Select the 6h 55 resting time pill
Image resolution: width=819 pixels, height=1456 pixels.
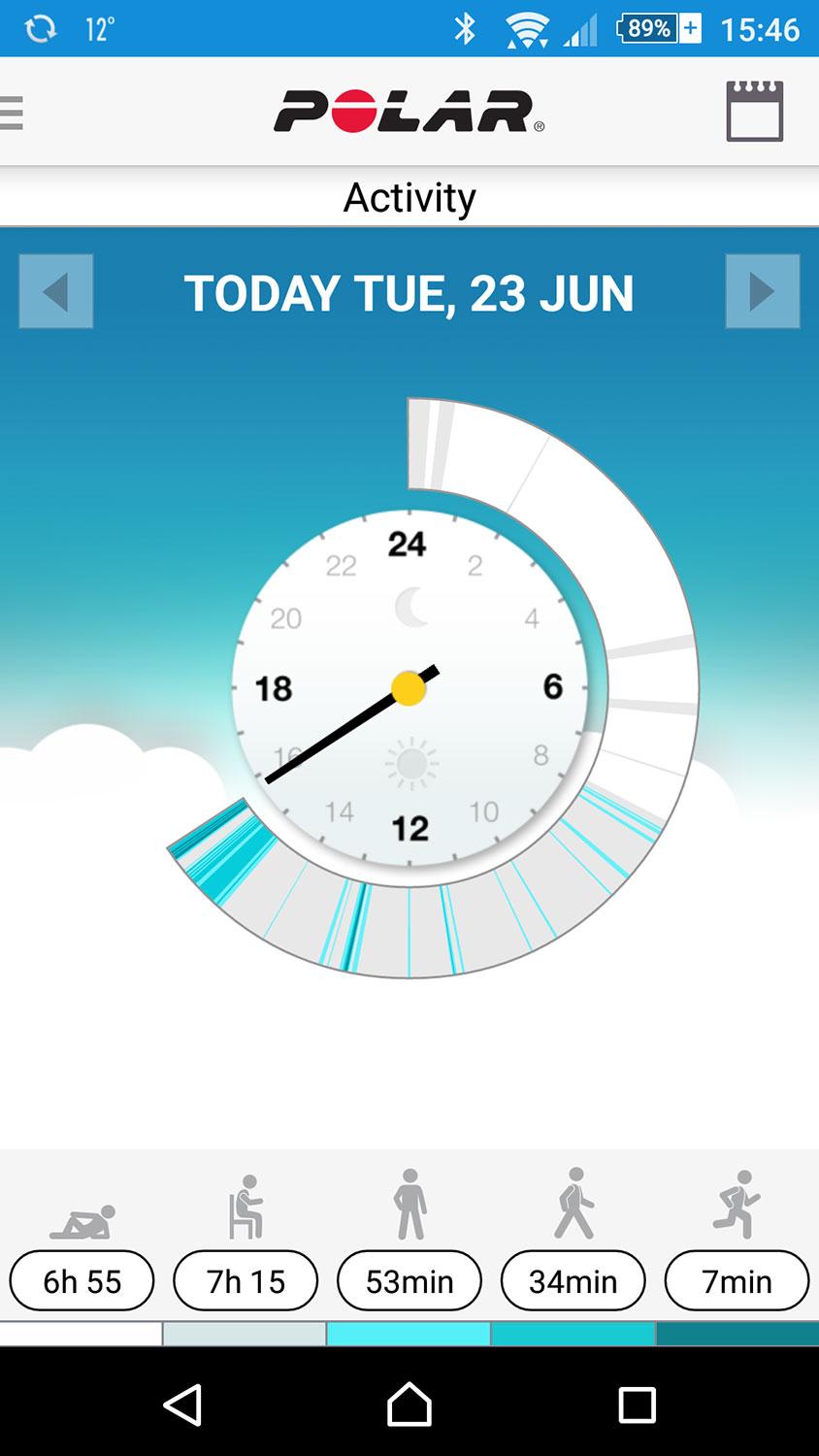pyautogui.click(x=82, y=1281)
